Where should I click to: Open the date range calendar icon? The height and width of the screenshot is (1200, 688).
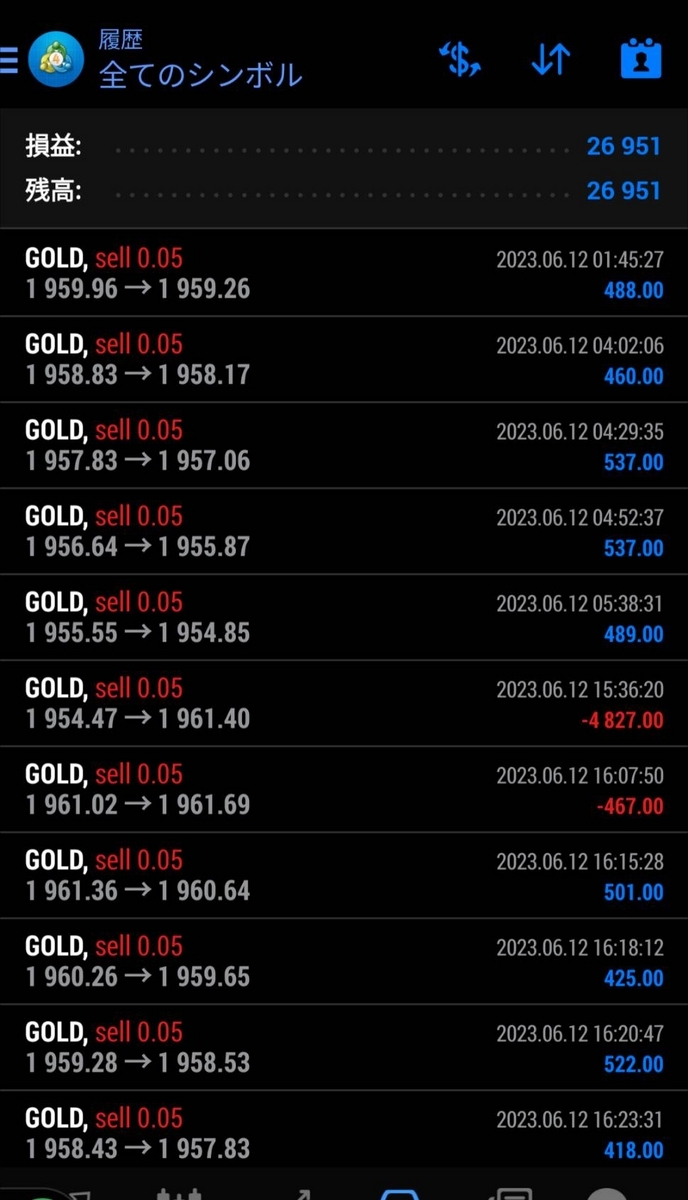[641, 60]
